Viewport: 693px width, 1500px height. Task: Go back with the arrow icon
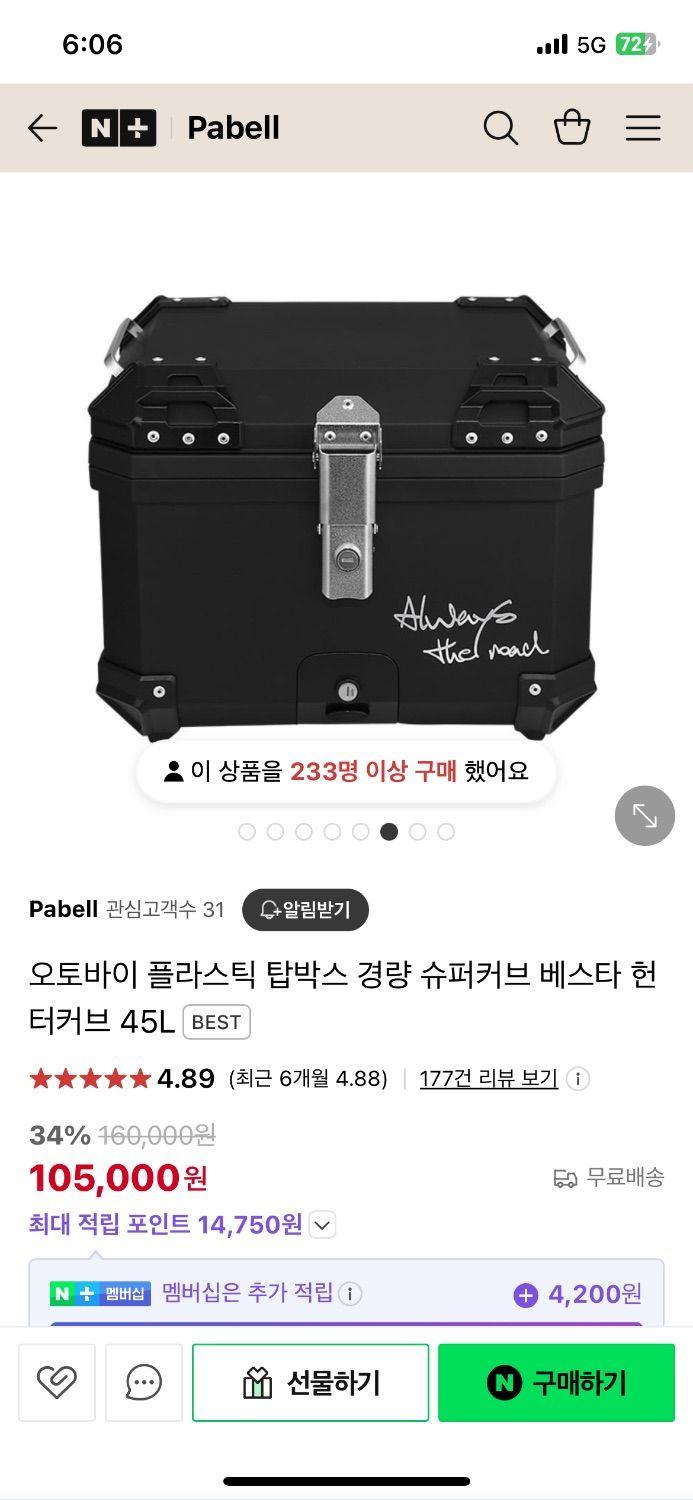(x=42, y=128)
